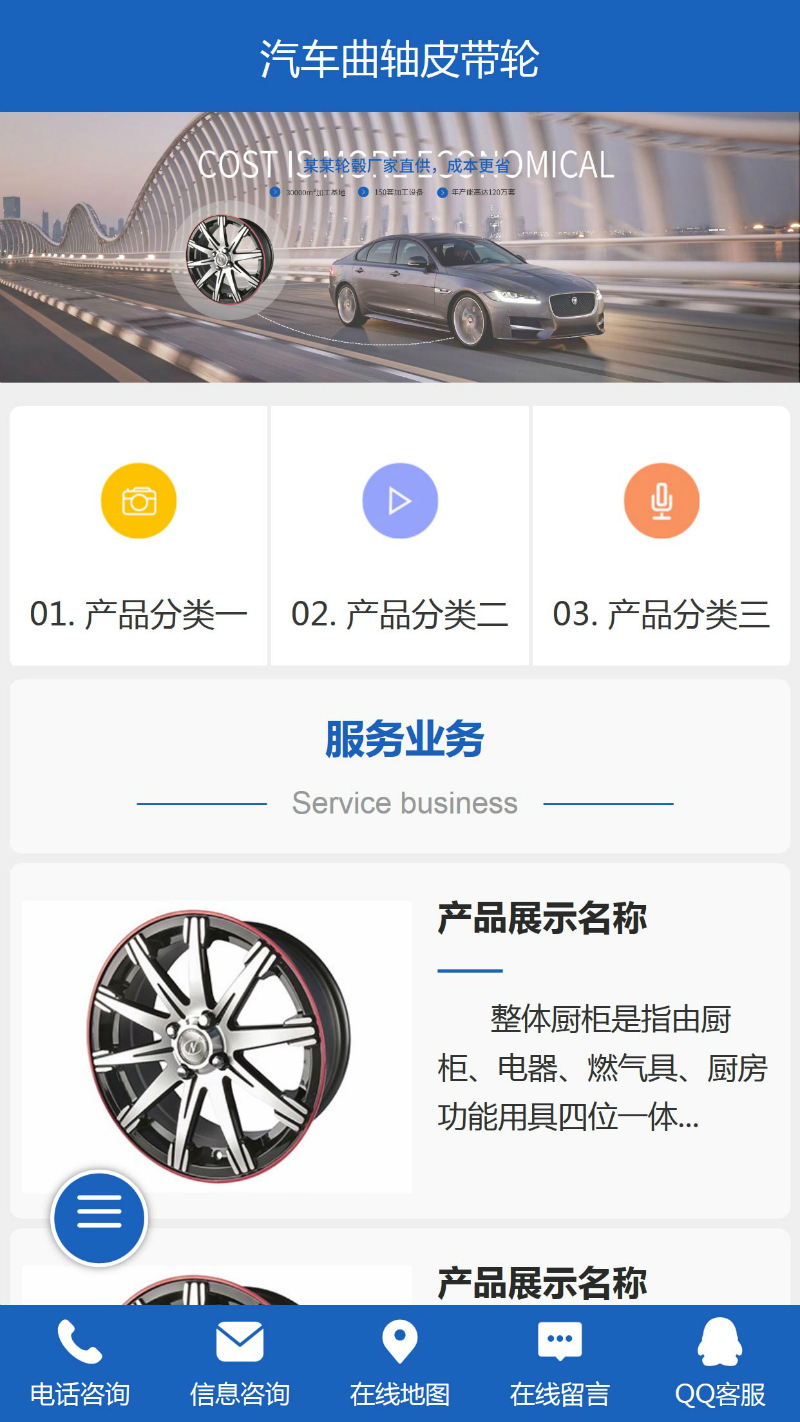Contact QQ客服 in the bottom bar
The image size is (800, 1422).
[x=720, y=1363]
